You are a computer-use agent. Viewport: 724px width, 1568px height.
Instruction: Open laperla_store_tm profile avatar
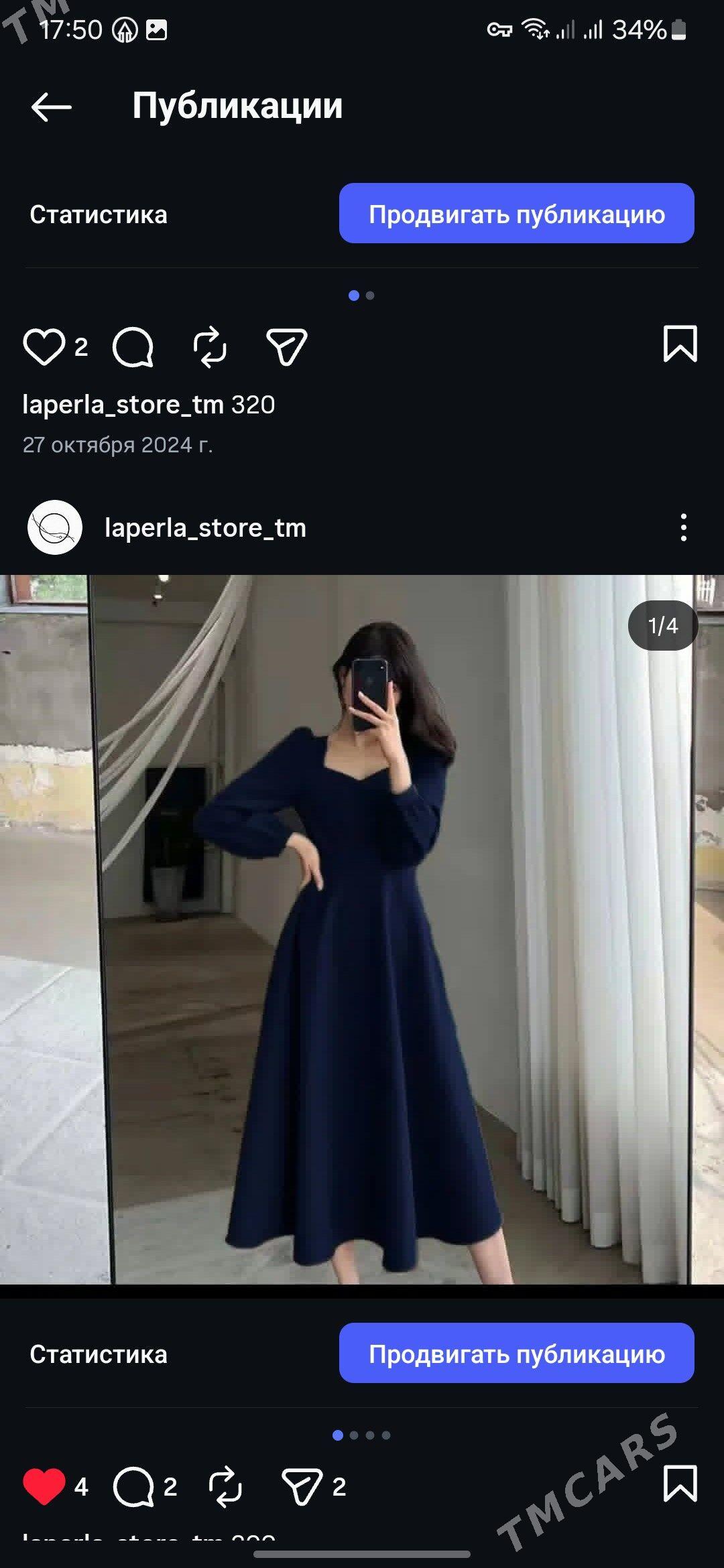tap(55, 528)
